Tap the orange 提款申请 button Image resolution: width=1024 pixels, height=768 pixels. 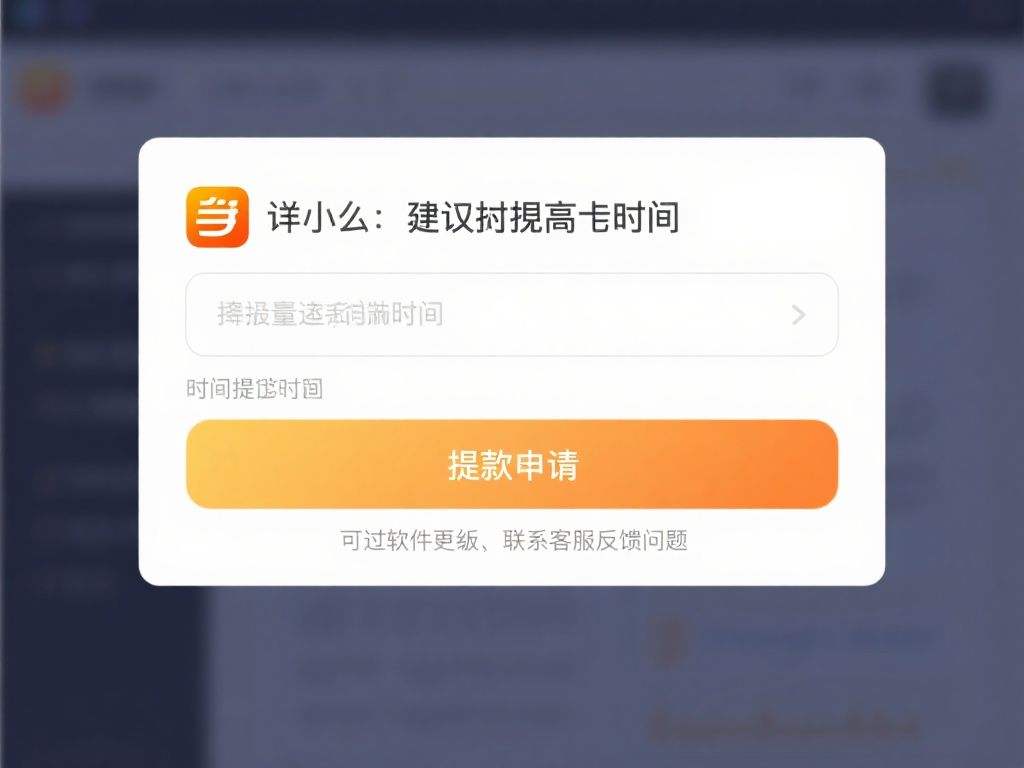click(x=511, y=465)
